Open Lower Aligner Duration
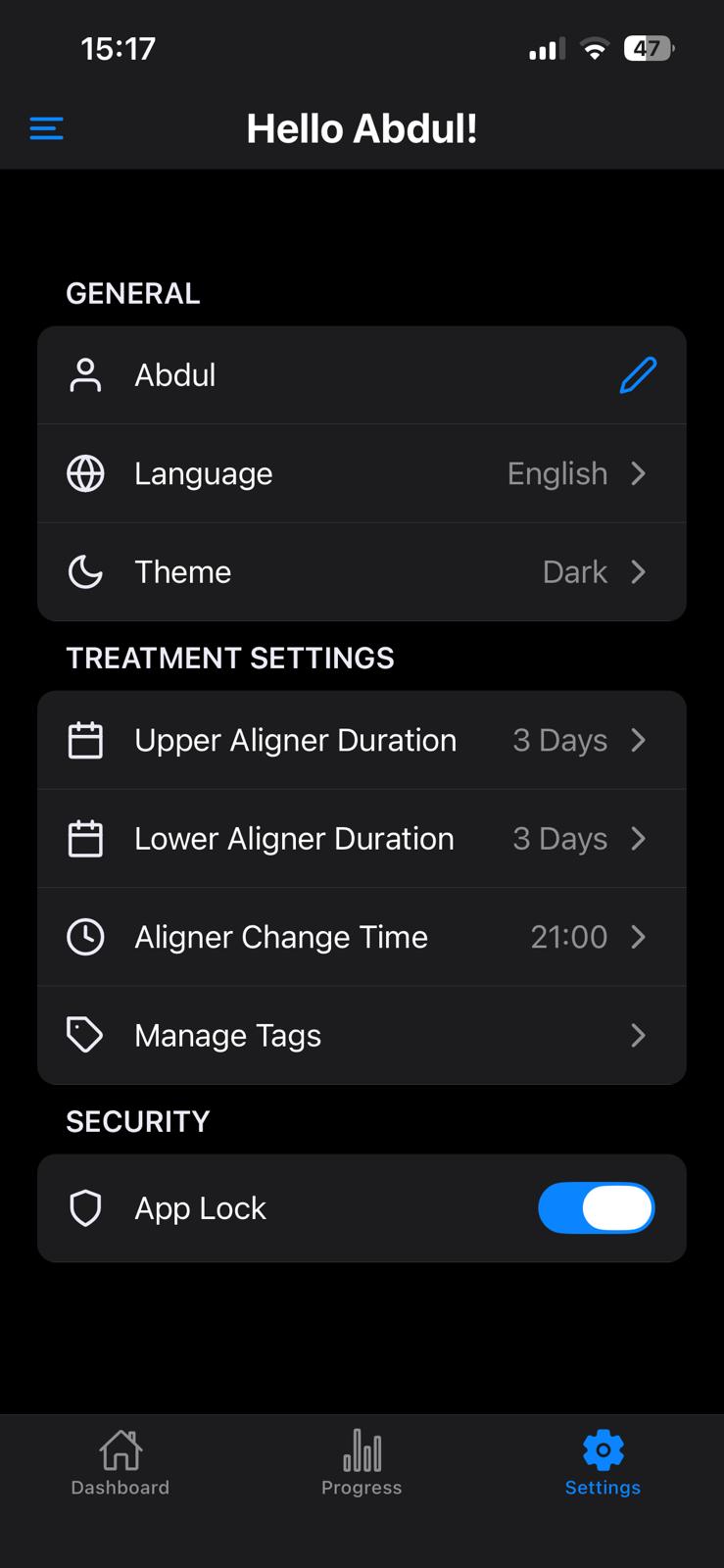724x1568 pixels. (362, 839)
